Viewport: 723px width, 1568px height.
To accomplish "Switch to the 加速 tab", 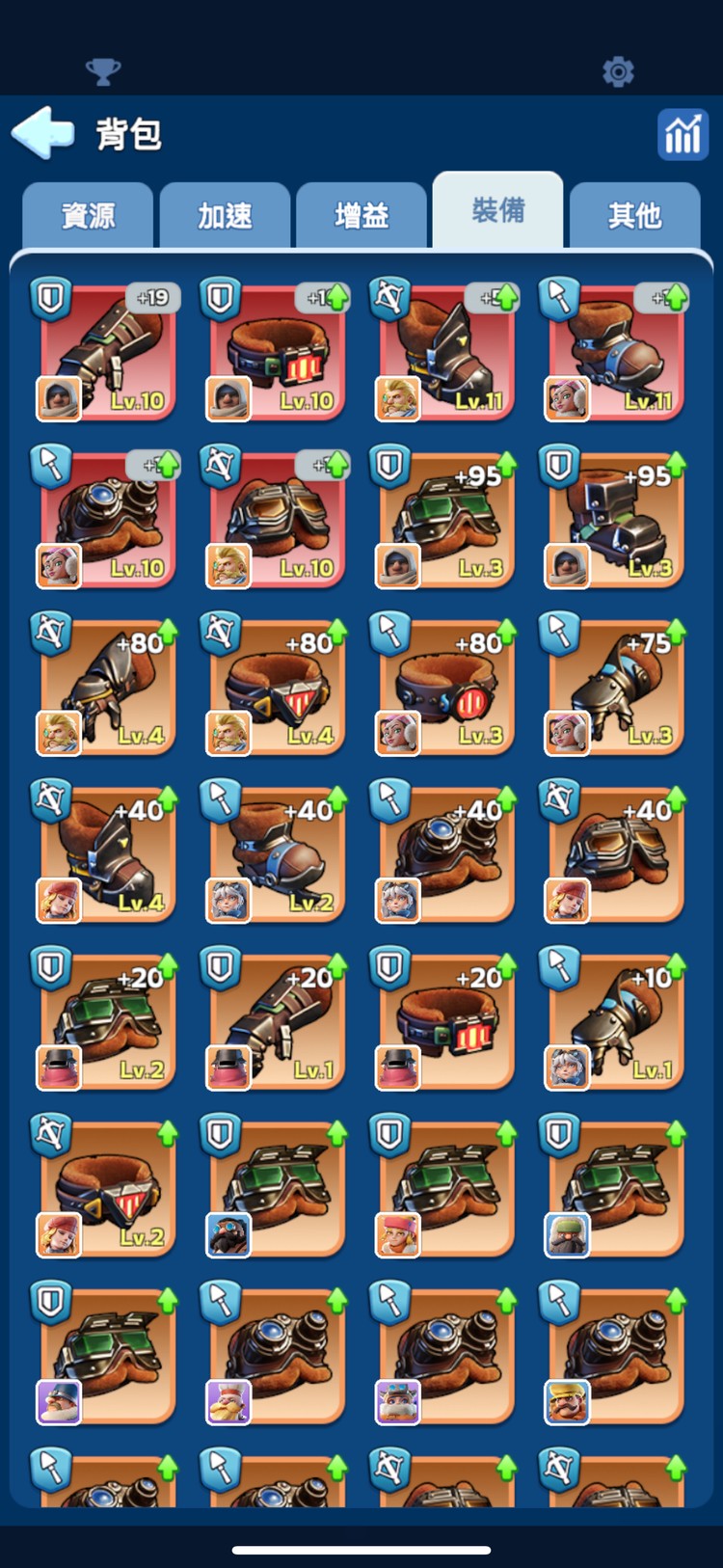I will 225,215.
